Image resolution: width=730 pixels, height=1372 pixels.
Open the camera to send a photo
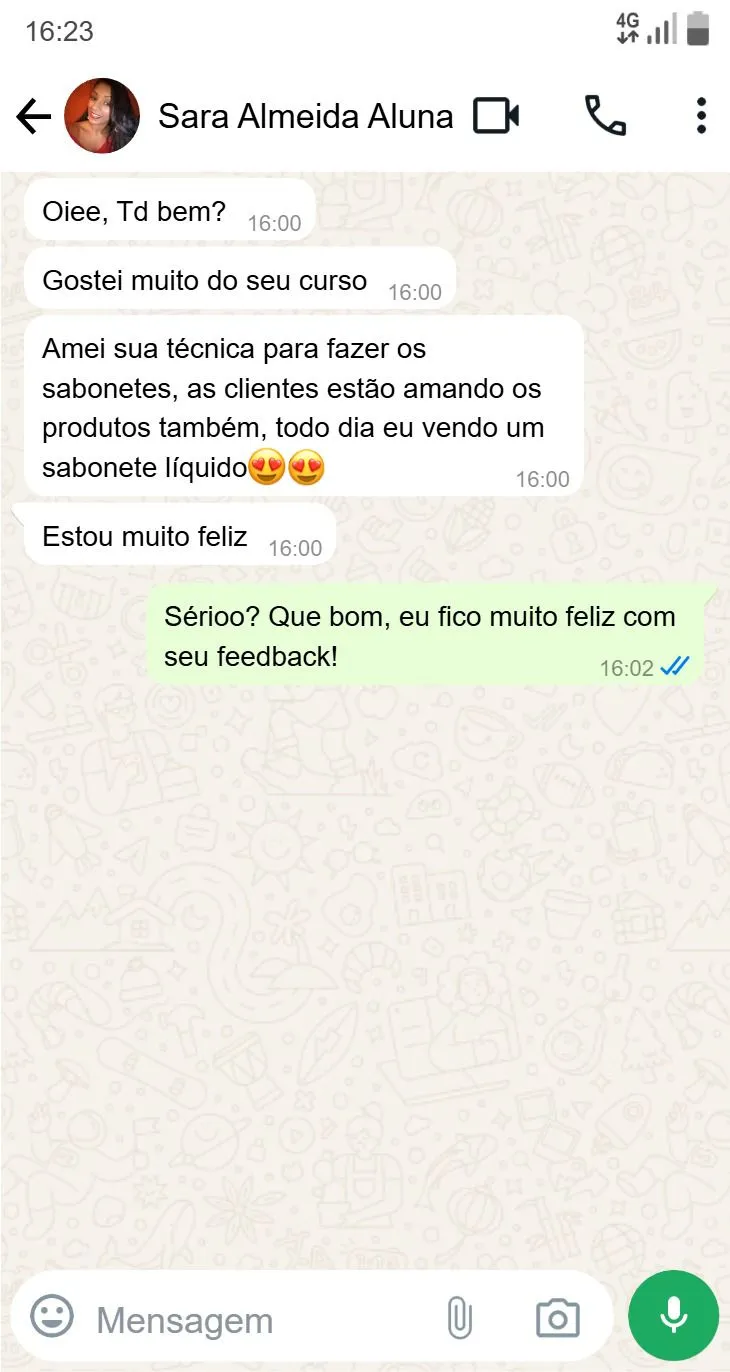[556, 1318]
